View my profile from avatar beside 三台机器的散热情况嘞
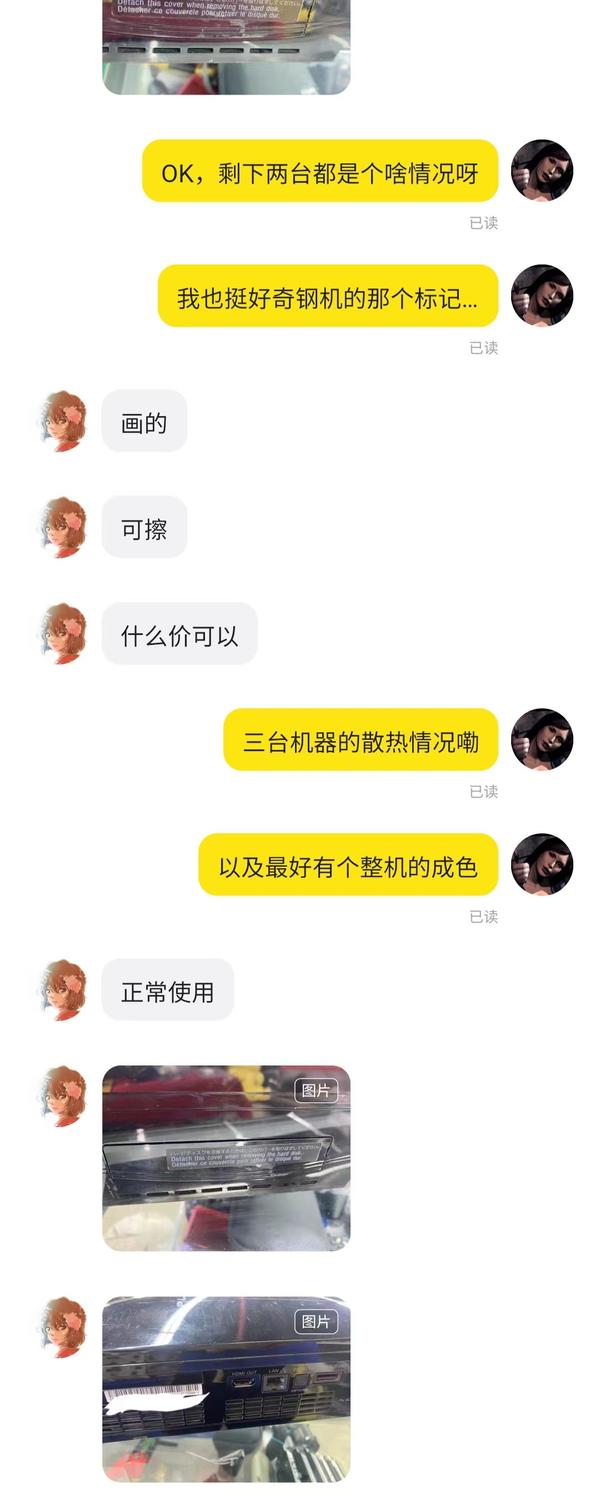600x1497 pixels. click(x=542, y=740)
